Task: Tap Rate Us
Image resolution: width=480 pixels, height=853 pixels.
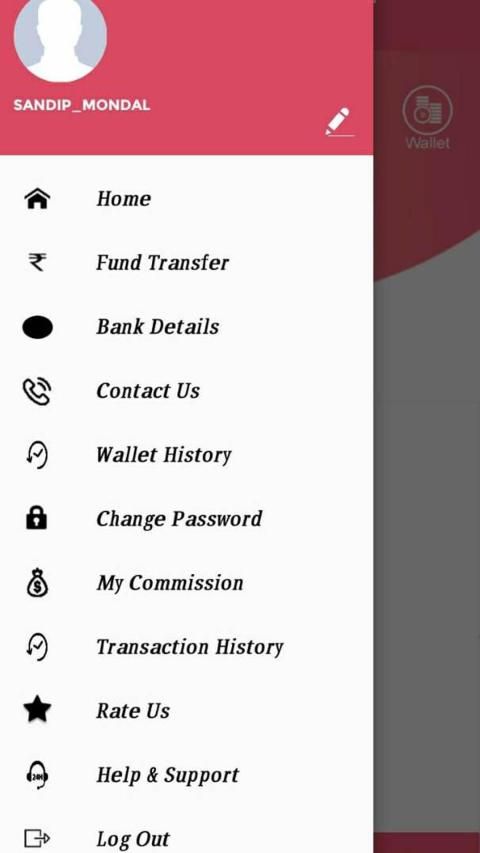Action: pyautogui.click(x=187, y=711)
